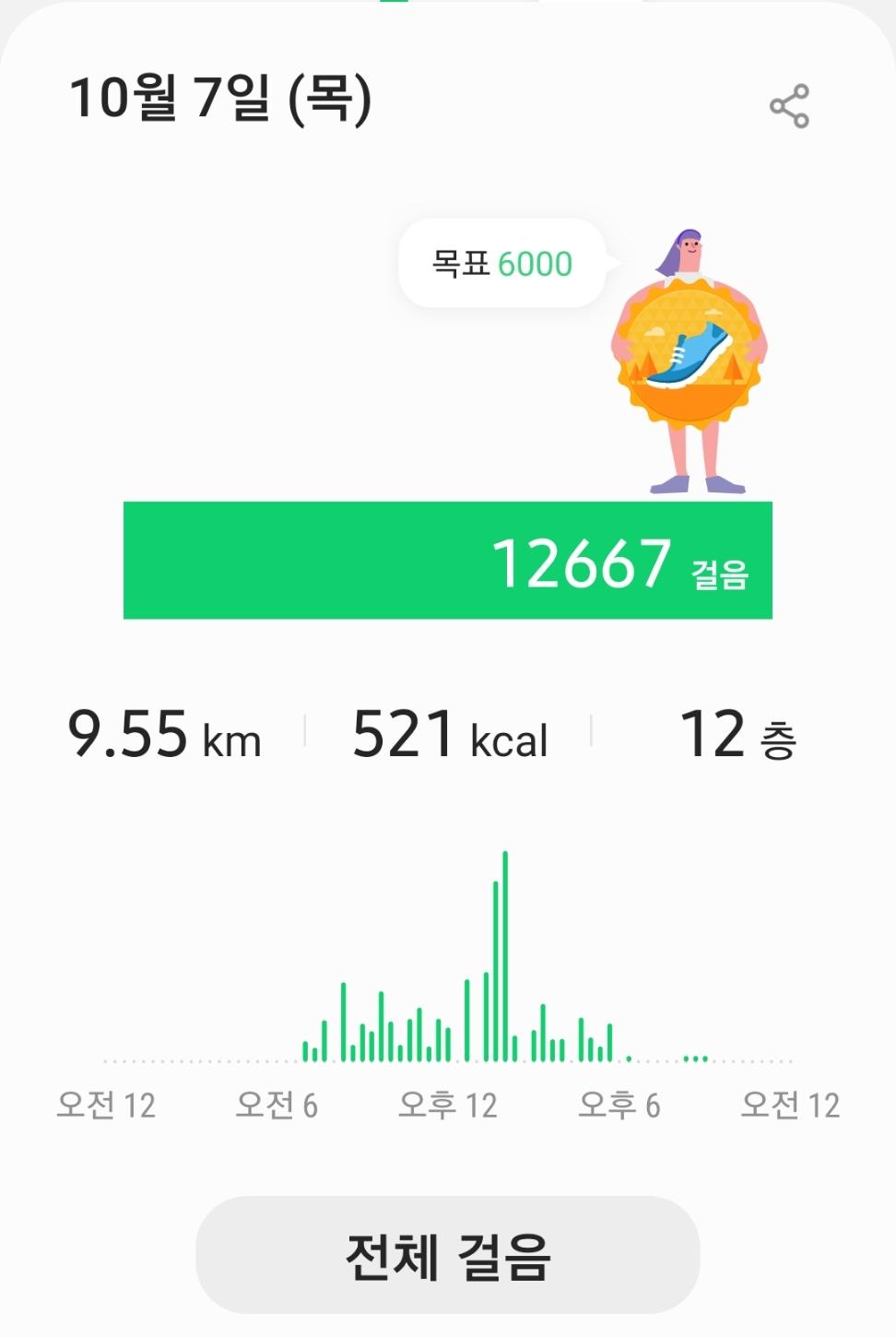Open the 전체 걸음 button
This screenshot has width=896, height=1337.
(x=448, y=1254)
